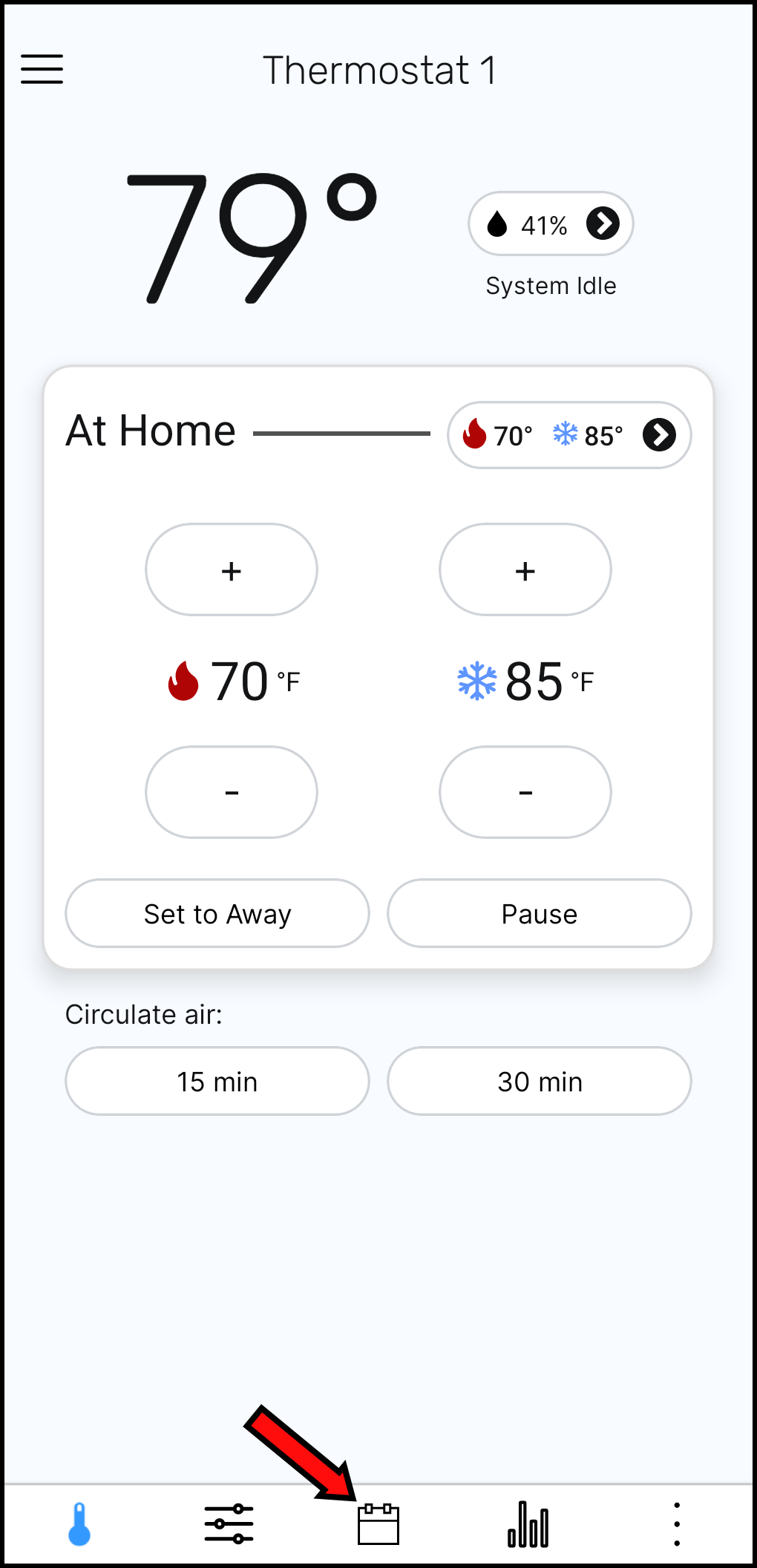757x1568 pixels.
Task: Open the sliders settings tab
Action: [x=229, y=1524]
